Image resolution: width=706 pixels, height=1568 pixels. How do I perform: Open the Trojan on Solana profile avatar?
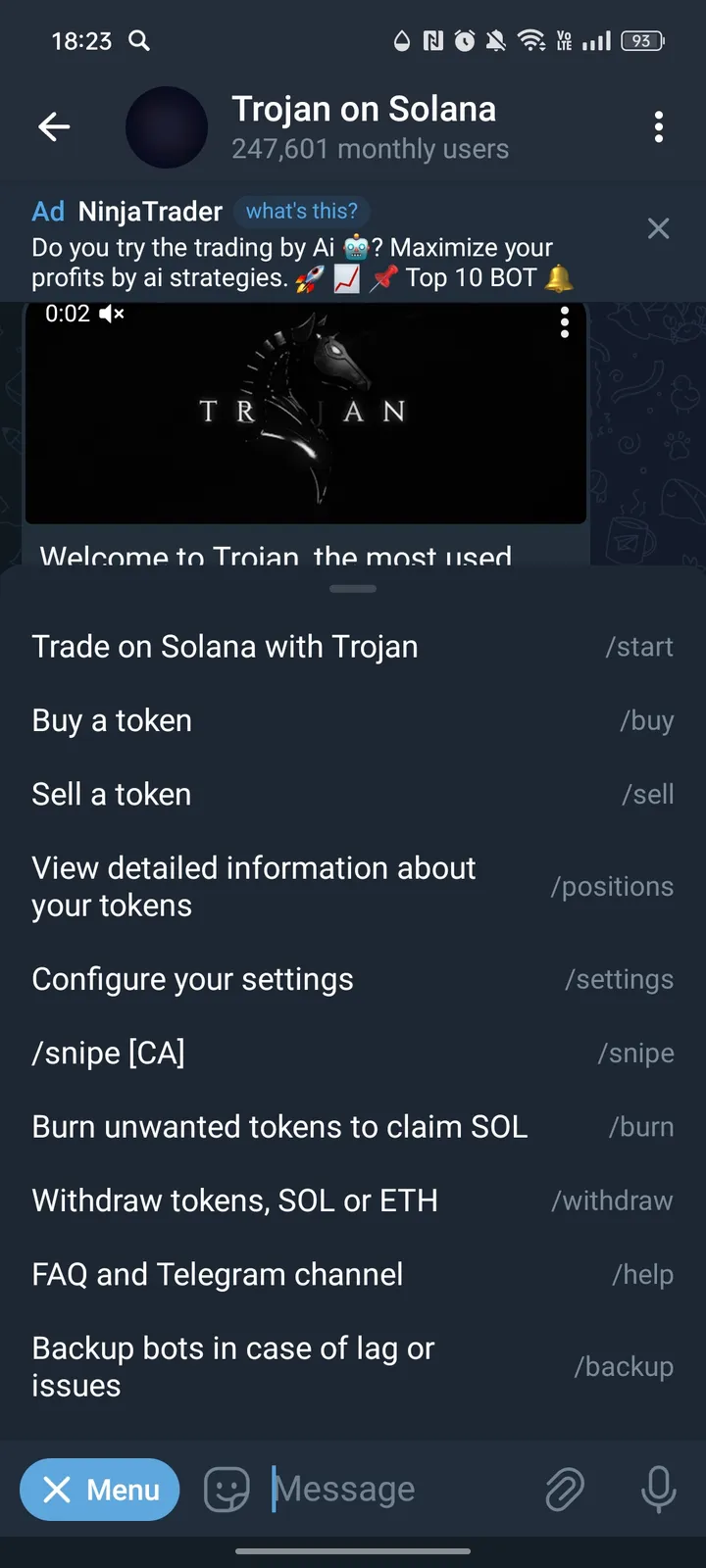pos(167,126)
